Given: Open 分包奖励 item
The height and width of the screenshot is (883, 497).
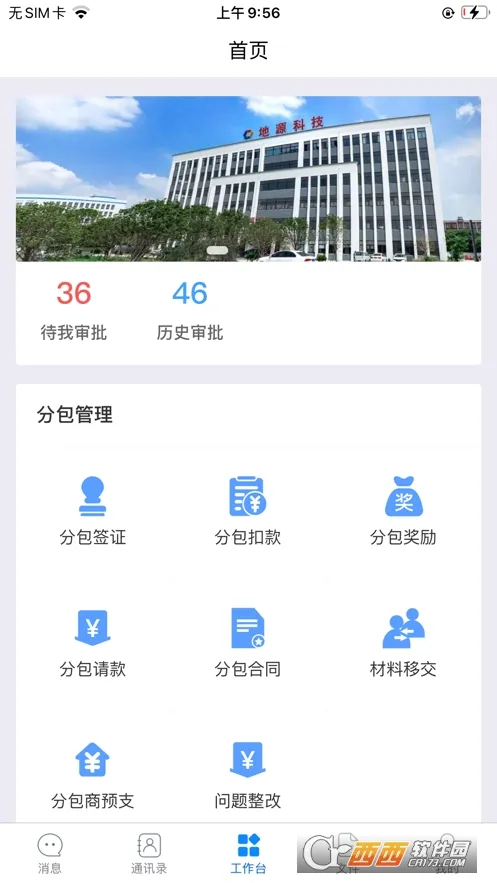Looking at the screenshot, I should (x=403, y=511).
